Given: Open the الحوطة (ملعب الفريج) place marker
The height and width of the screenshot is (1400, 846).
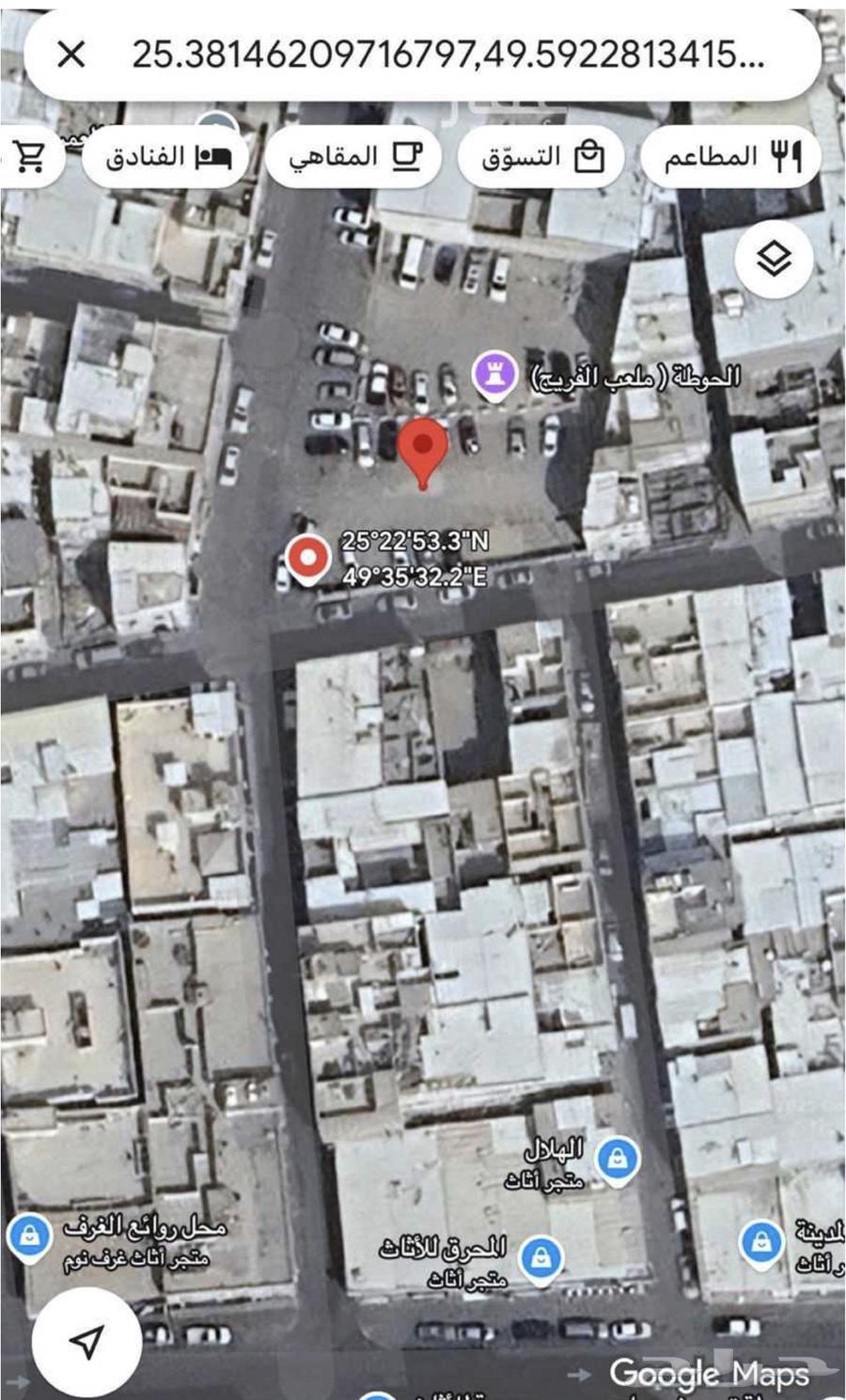Looking at the screenshot, I should point(495,375).
